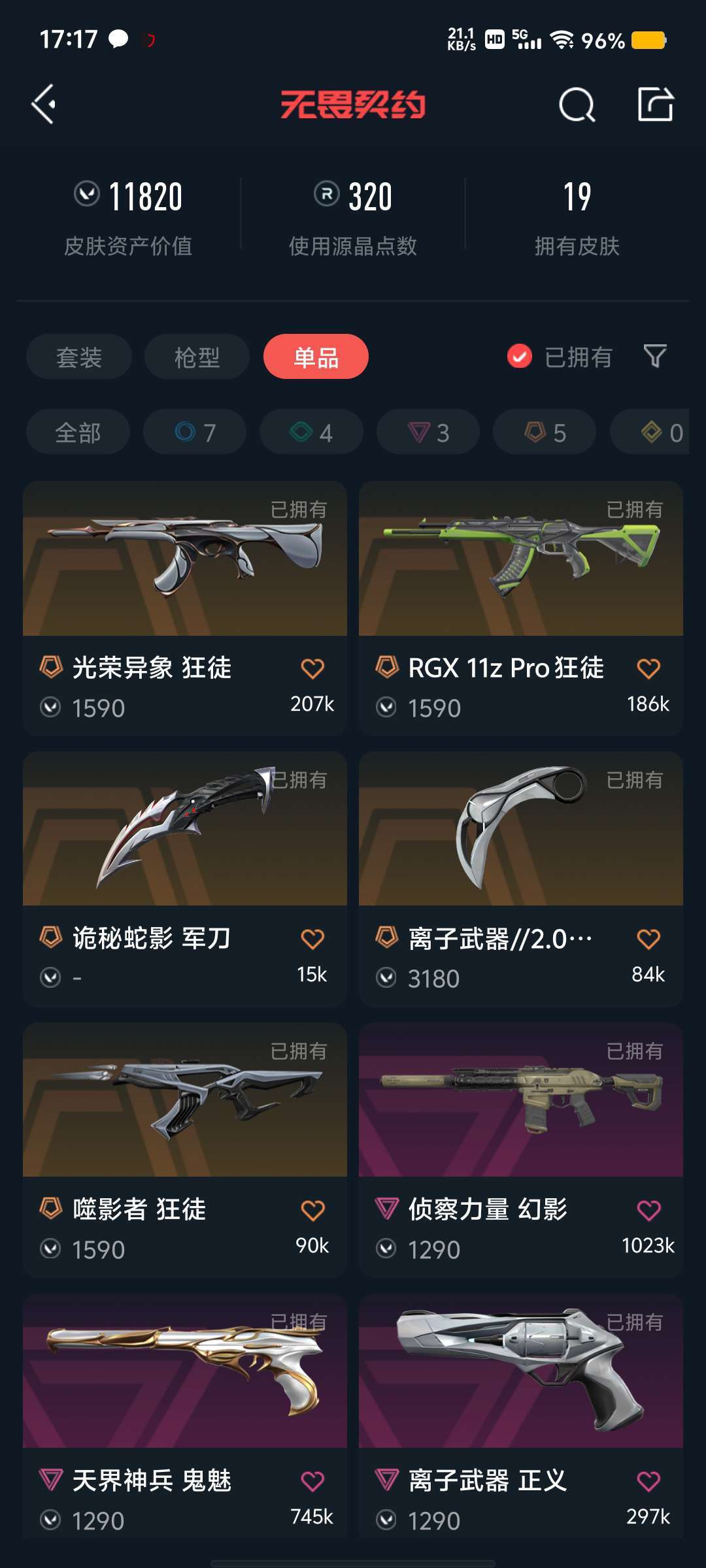The width and height of the screenshot is (706, 1568).
Task: Open the 噬影者 狂徒 skin card
Action: [x=185, y=1150]
